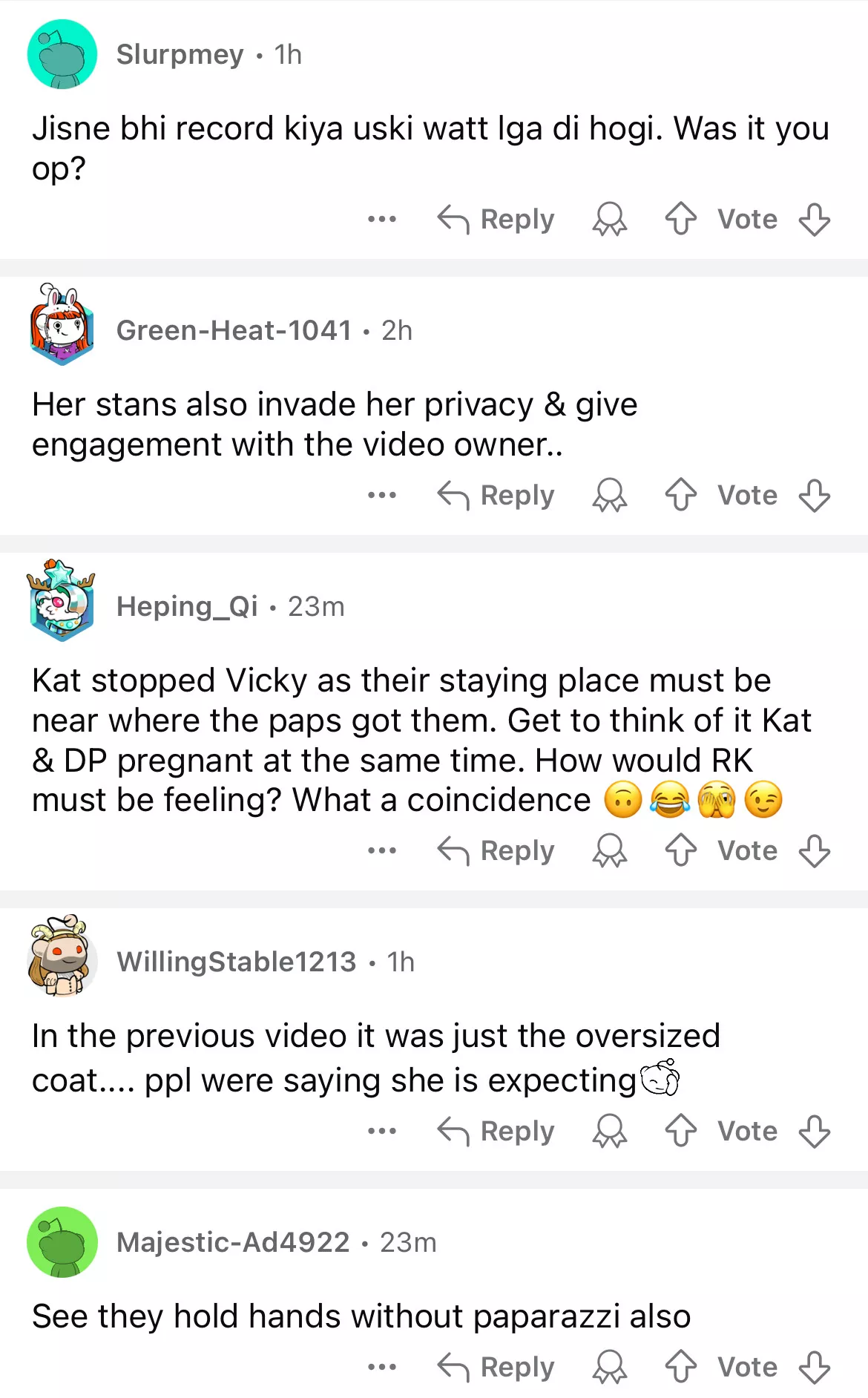Image resolution: width=868 pixels, height=1398 pixels.
Task: Open overflow menu on Heping_Qi's comment
Action: click(x=381, y=851)
